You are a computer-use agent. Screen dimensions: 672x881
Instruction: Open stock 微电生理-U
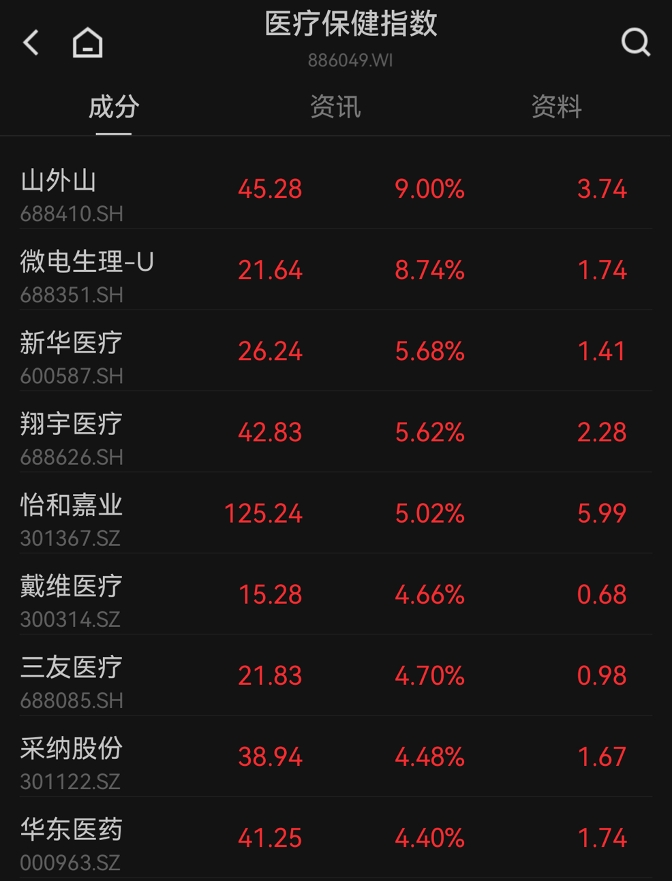(336, 270)
